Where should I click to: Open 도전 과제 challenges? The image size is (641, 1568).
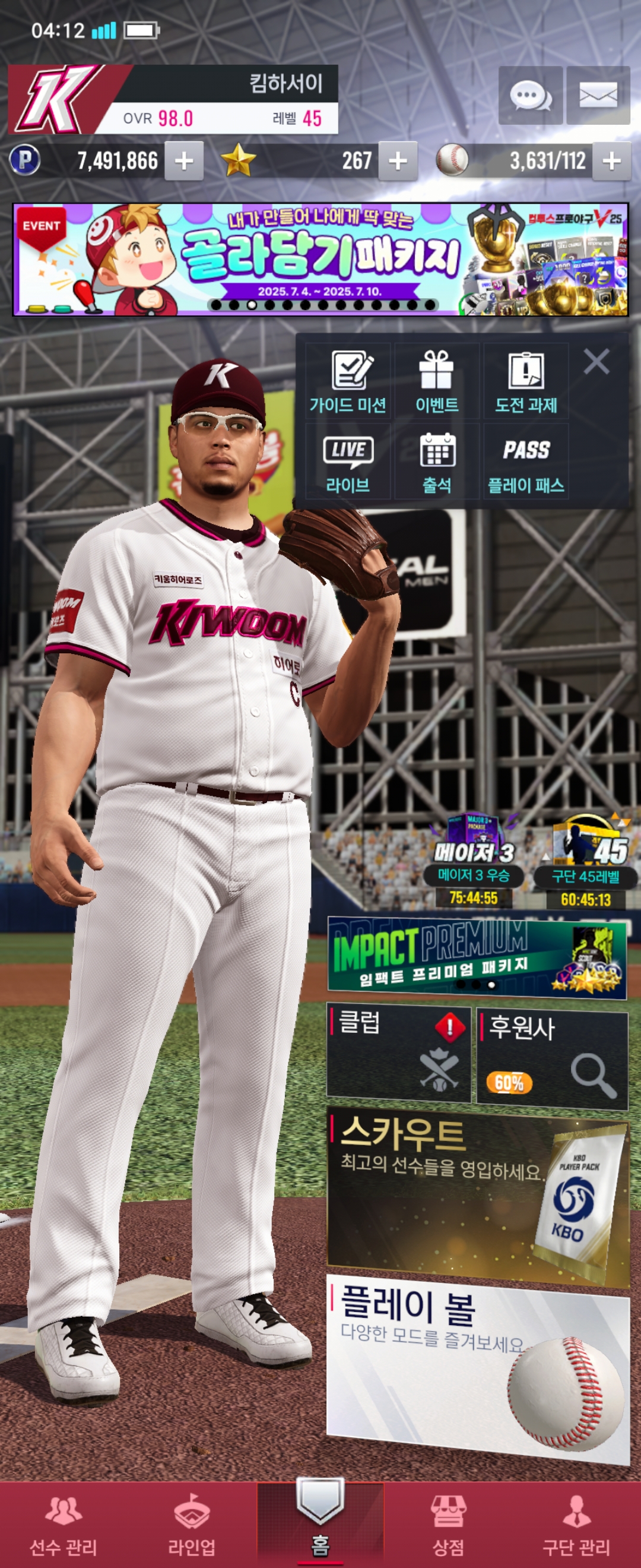[526, 382]
